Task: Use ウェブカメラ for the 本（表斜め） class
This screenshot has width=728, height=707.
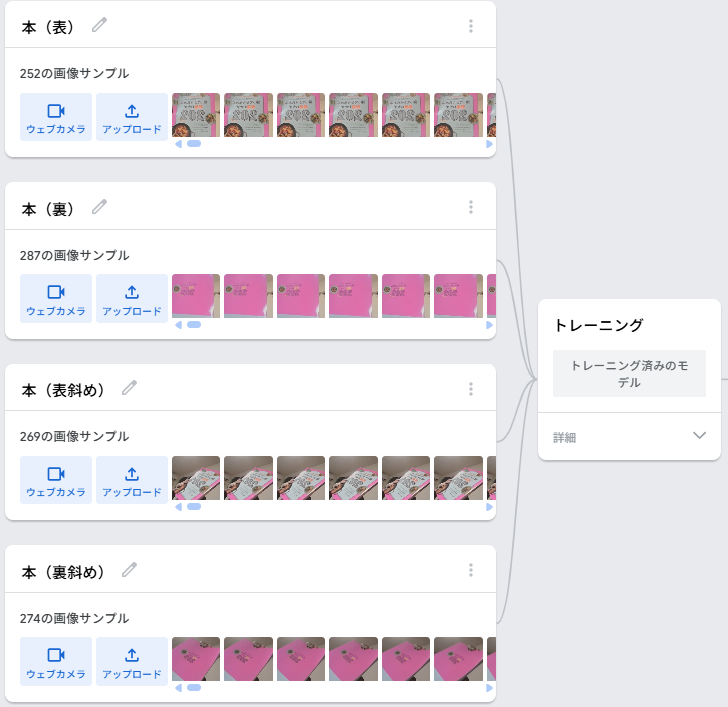Action: point(56,480)
